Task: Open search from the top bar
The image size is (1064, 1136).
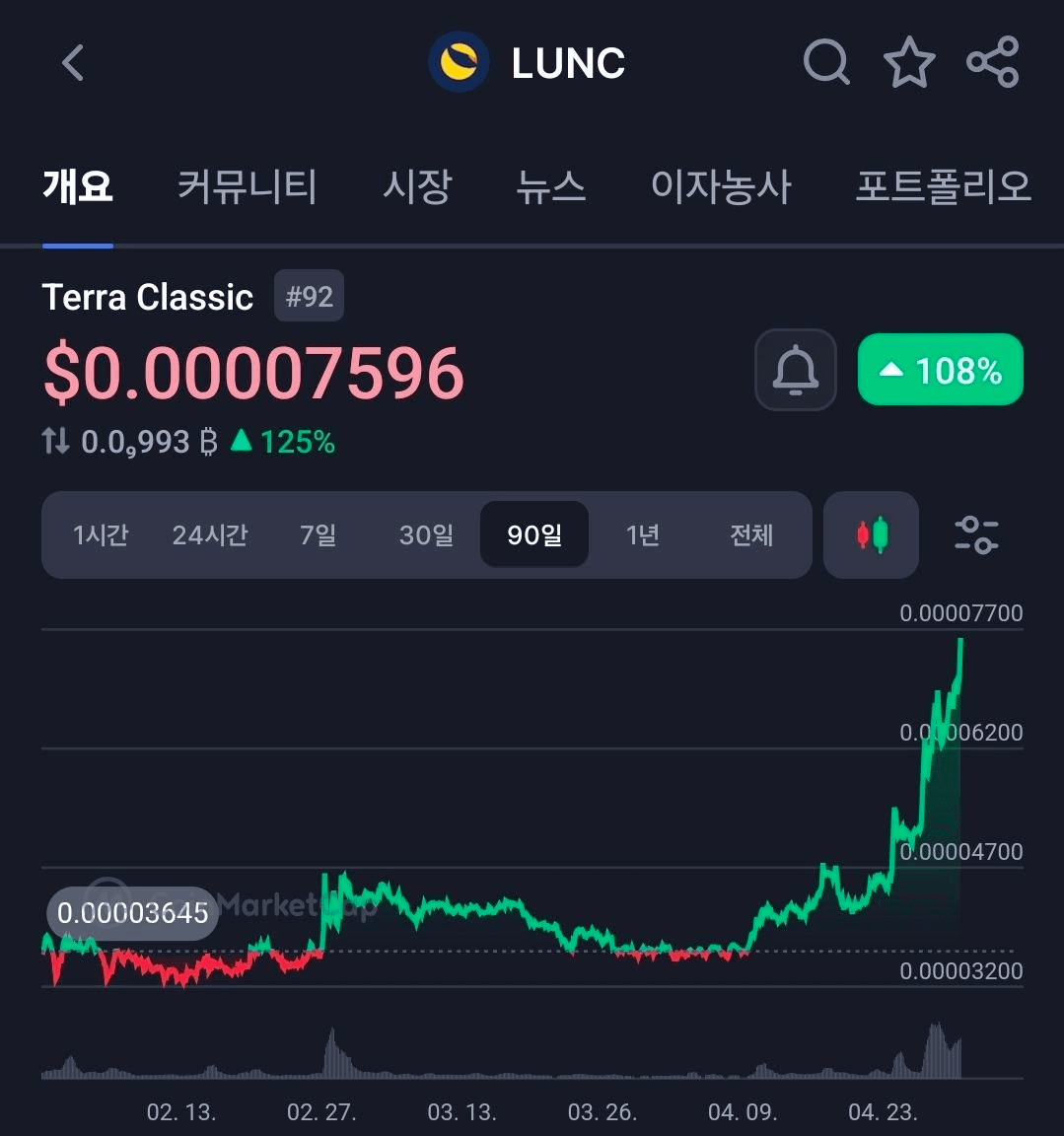Action: [826, 62]
